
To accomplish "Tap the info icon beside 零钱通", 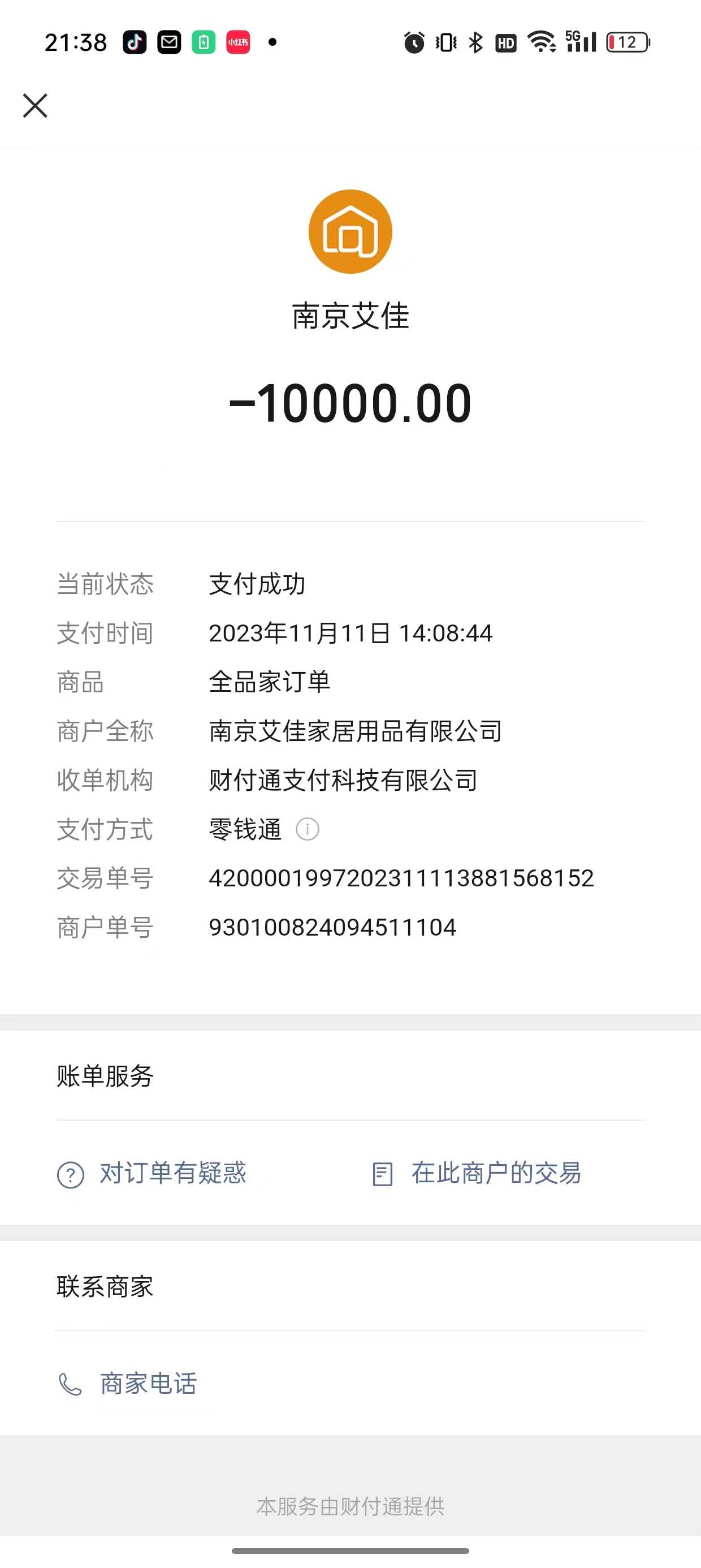I will pos(308,829).
